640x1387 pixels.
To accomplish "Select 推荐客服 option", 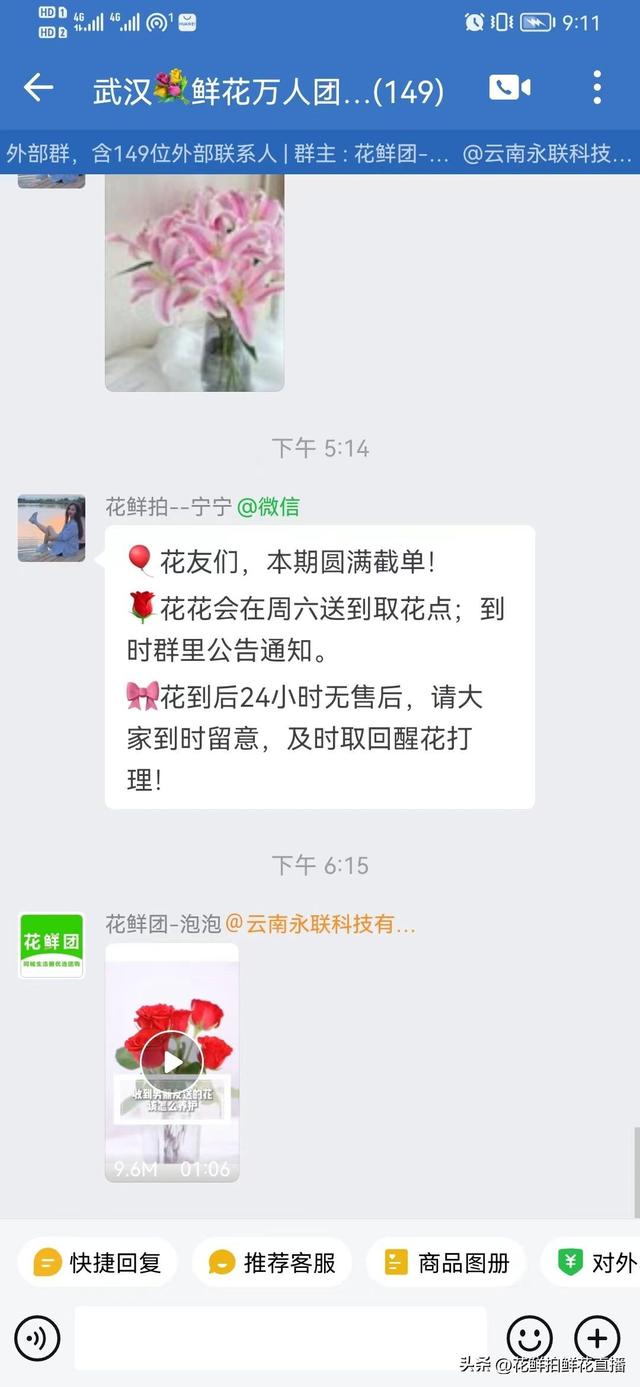I will coord(271,1263).
